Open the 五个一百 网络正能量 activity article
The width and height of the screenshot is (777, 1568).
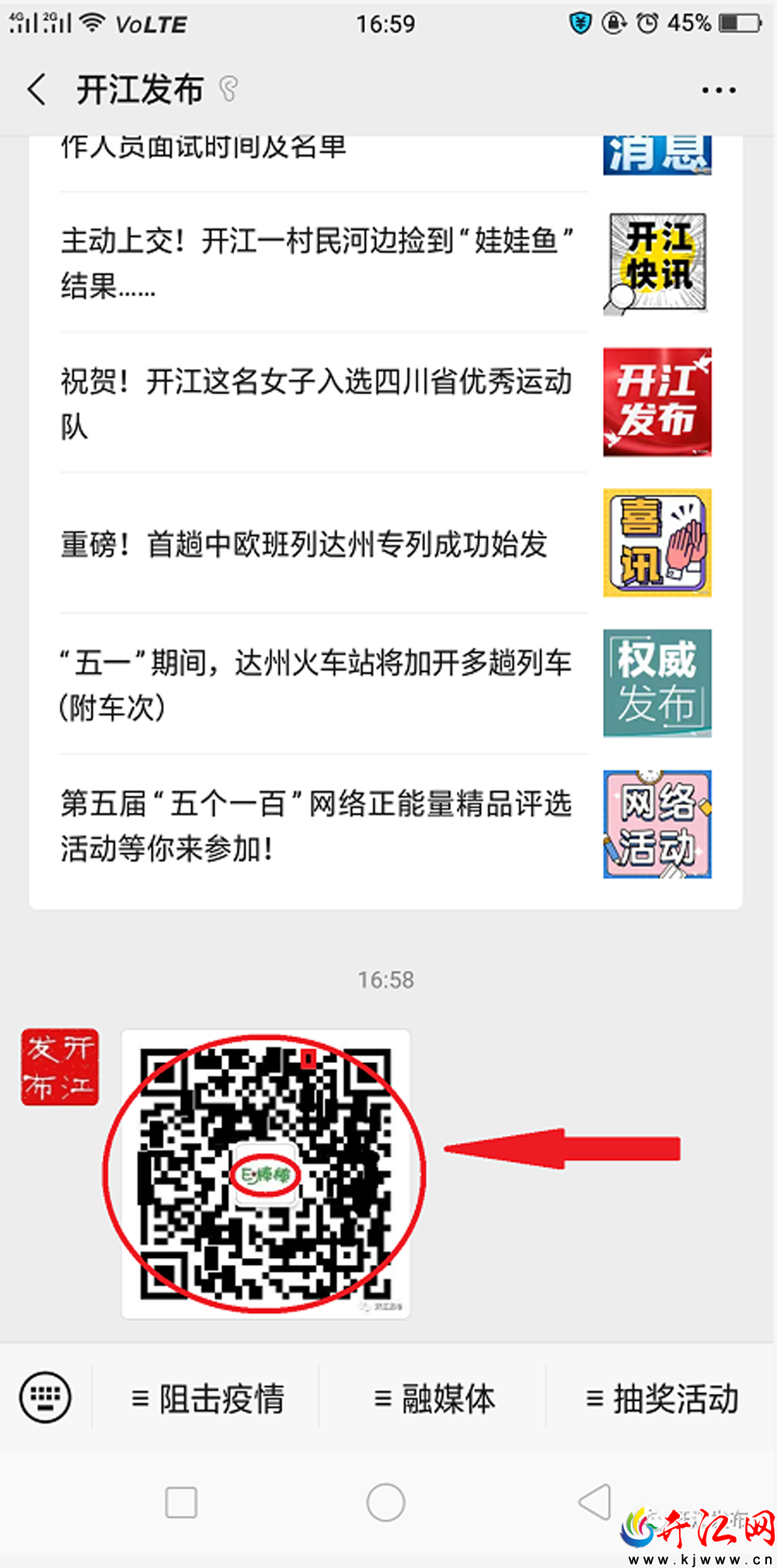(x=385, y=824)
